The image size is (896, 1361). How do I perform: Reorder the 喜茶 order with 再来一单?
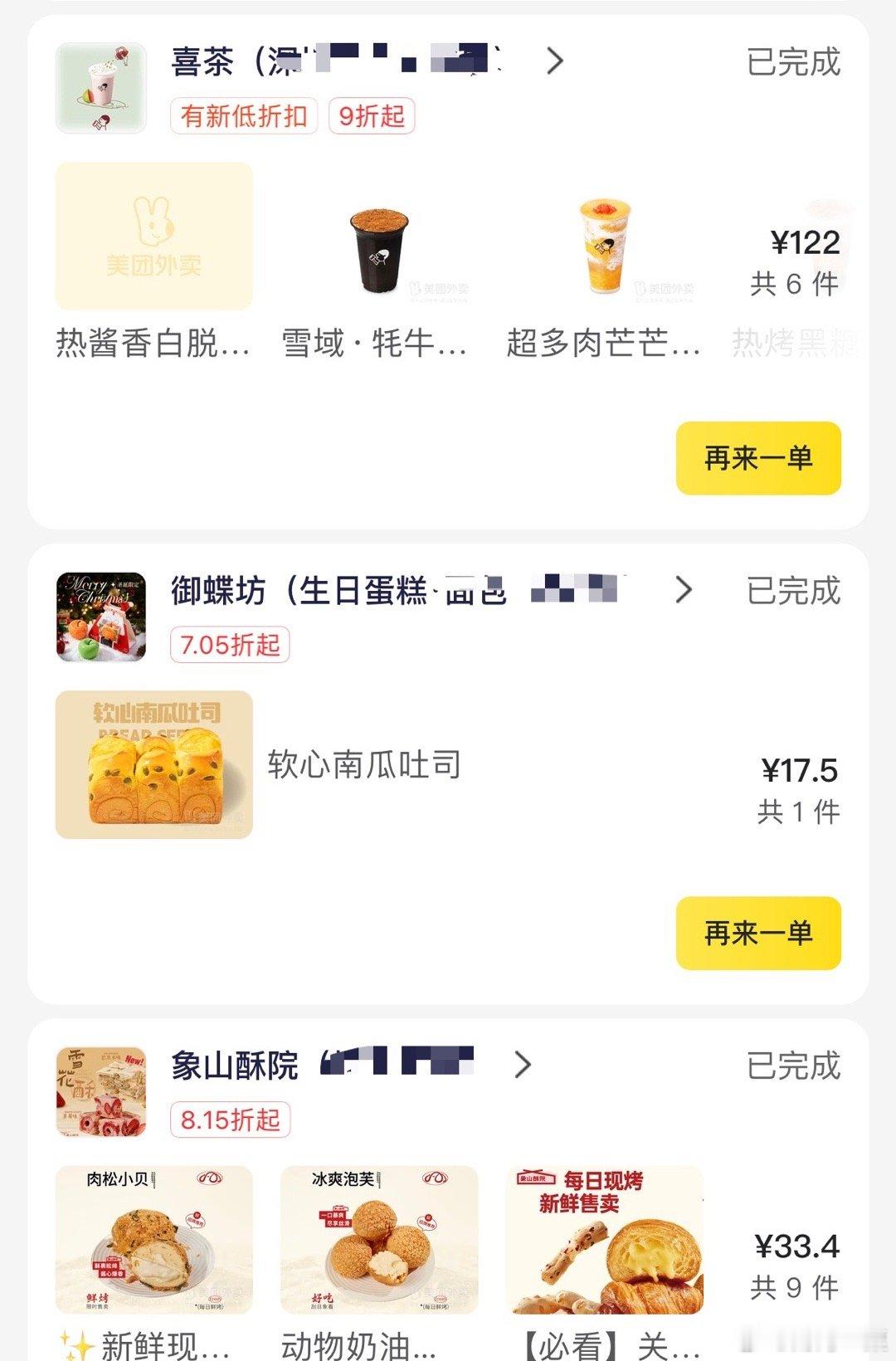tap(758, 458)
